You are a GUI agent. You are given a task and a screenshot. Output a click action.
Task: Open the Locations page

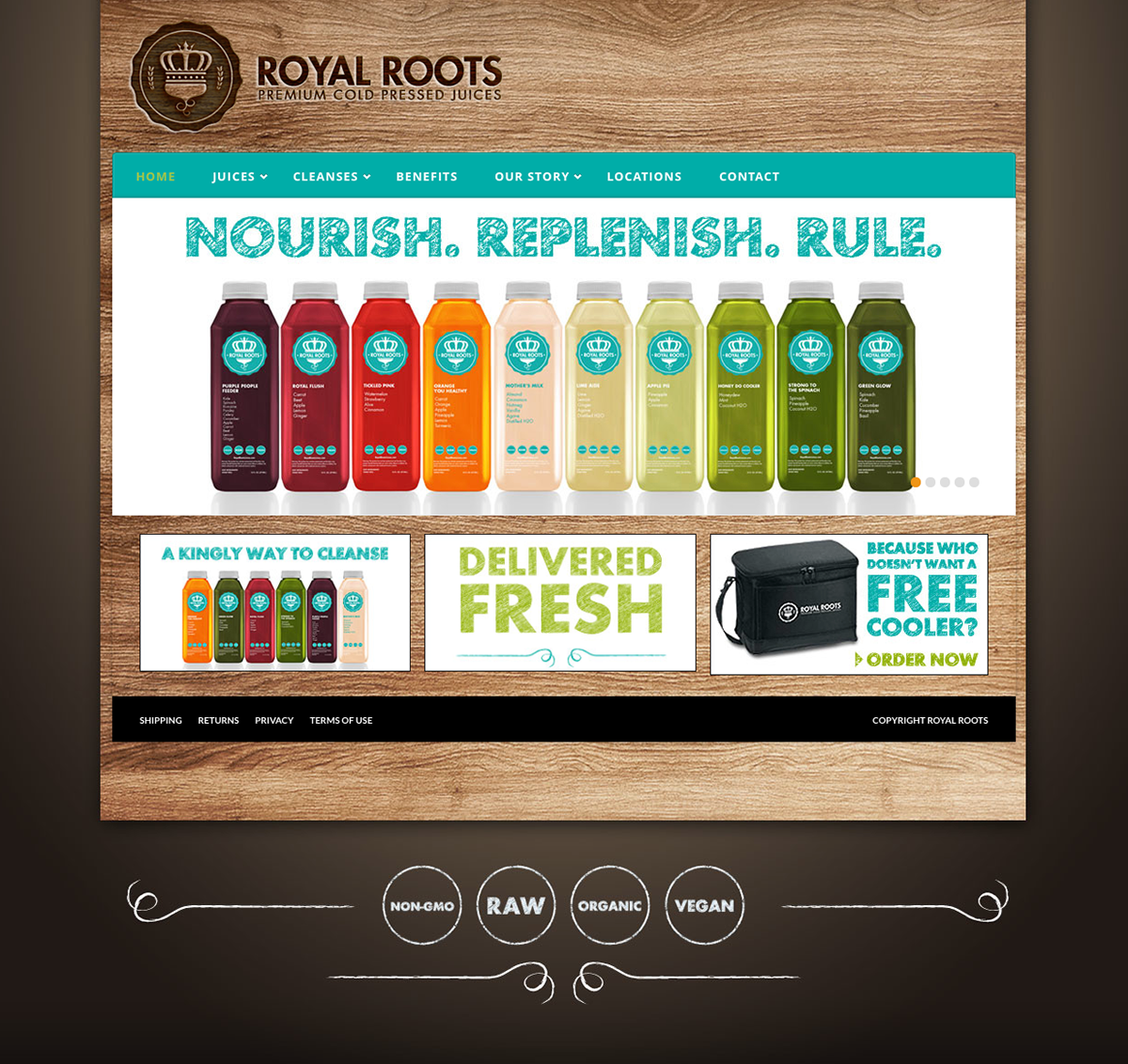pos(644,177)
